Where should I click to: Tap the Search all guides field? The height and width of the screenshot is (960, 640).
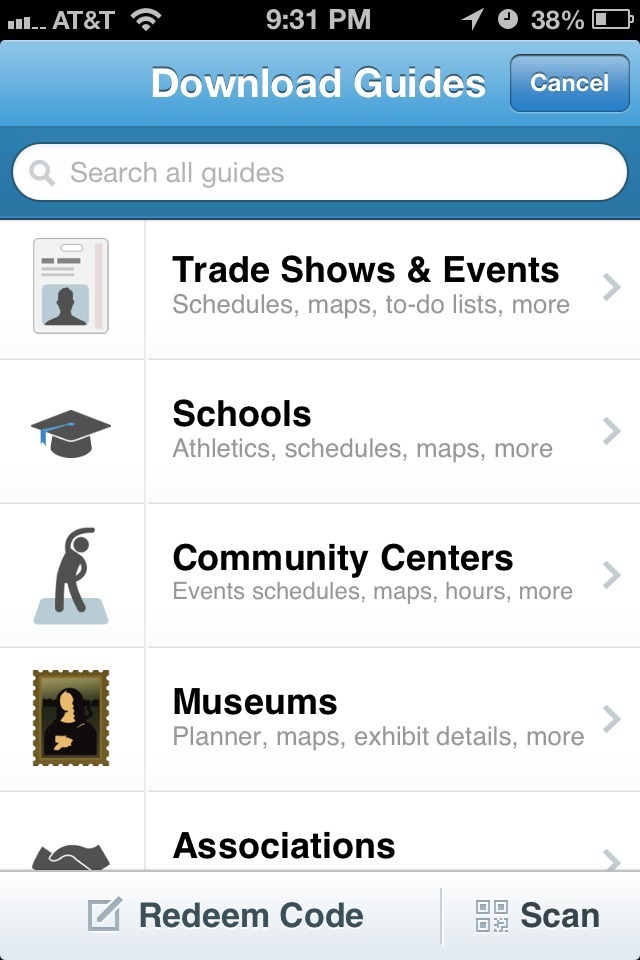(320, 173)
